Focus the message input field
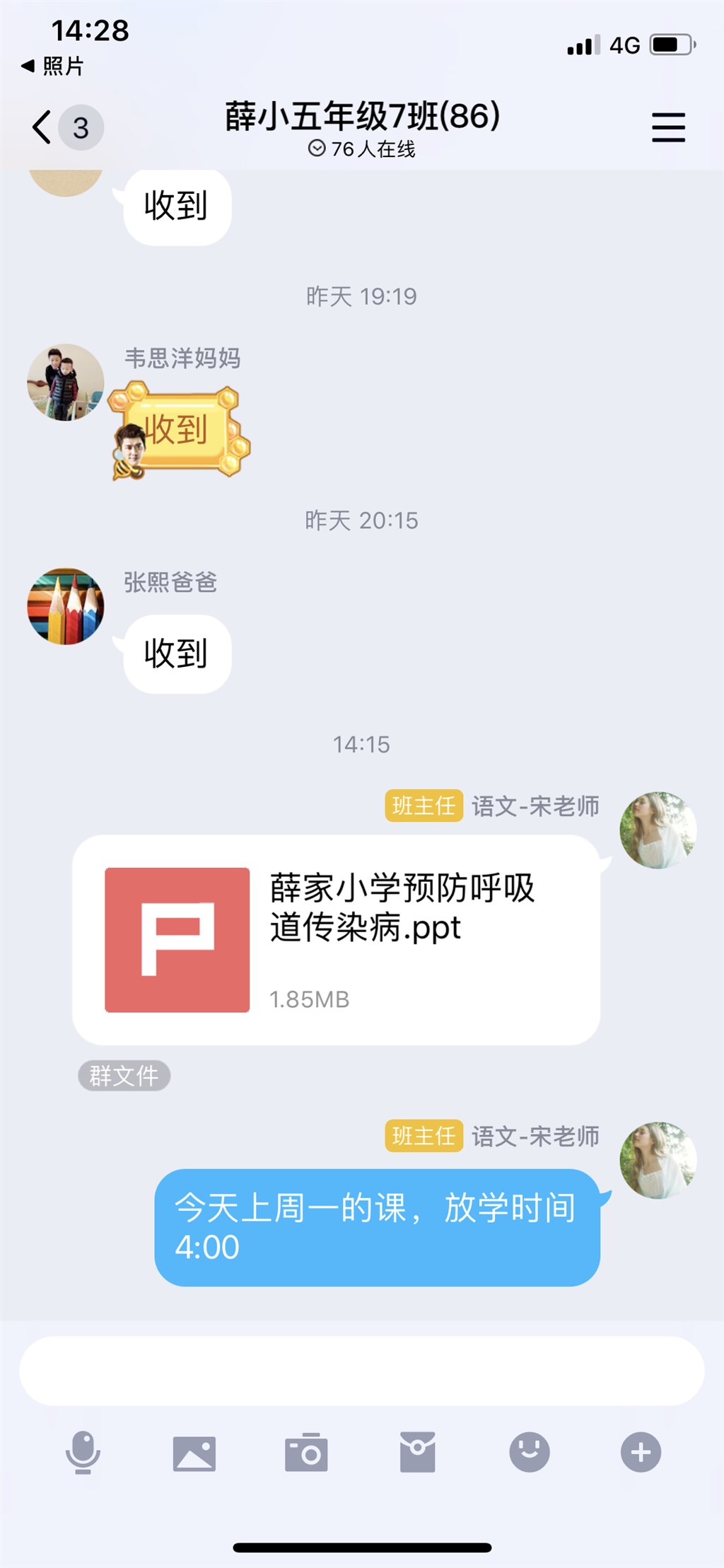Image resolution: width=724 pixels, height=1568 pixels. tap(361, 1370)
